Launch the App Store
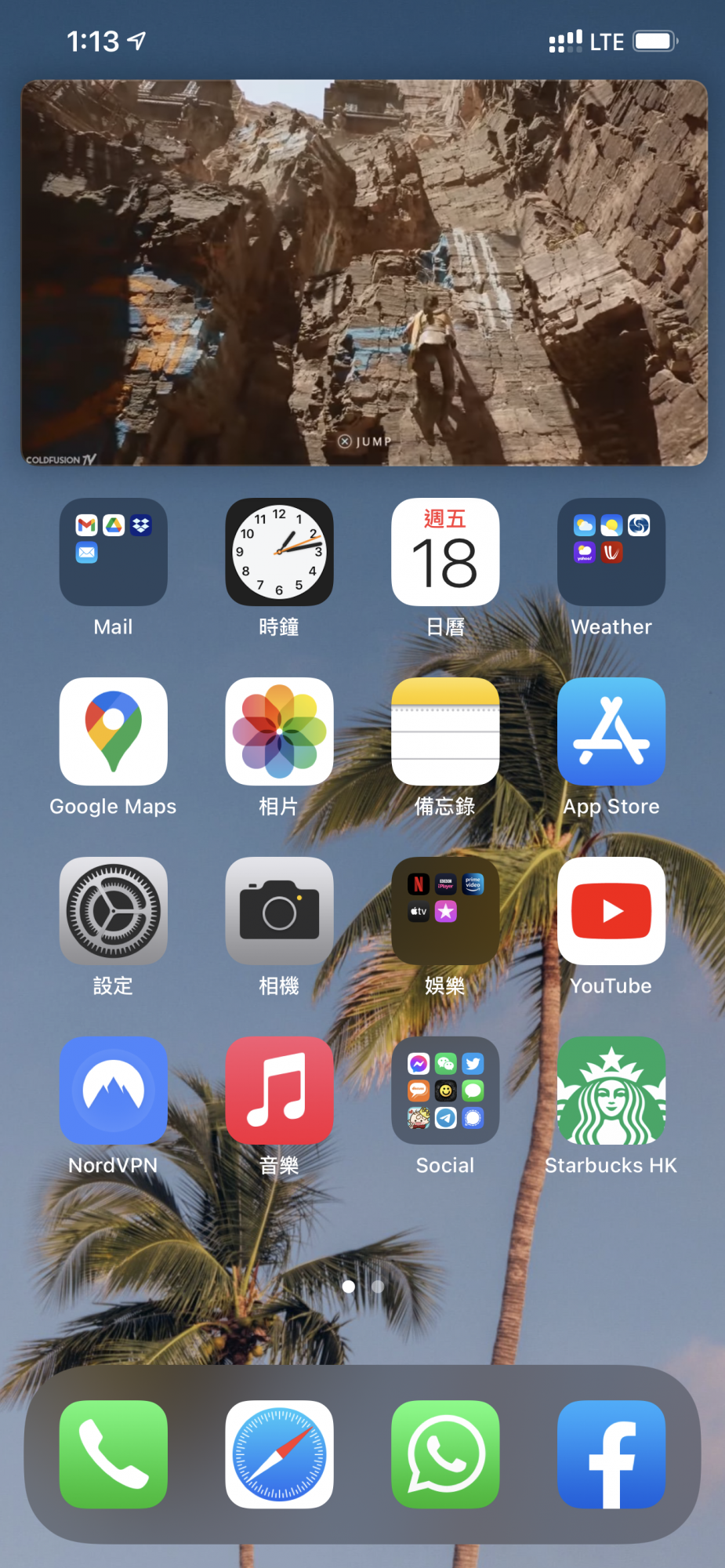This screenshot has width=725, height=1568. pos(611,731)
